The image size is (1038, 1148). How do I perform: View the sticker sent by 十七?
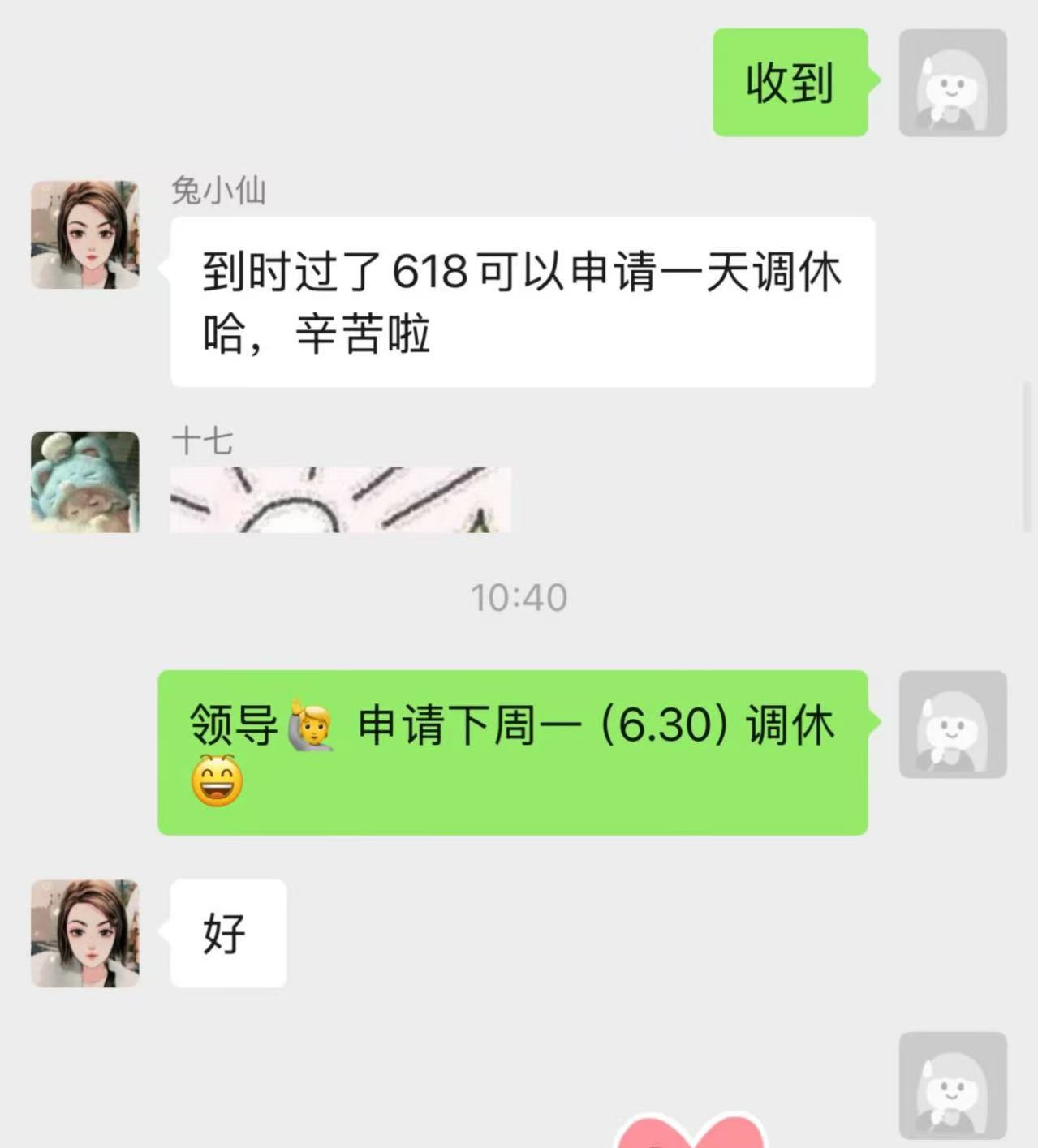point(340,500)
